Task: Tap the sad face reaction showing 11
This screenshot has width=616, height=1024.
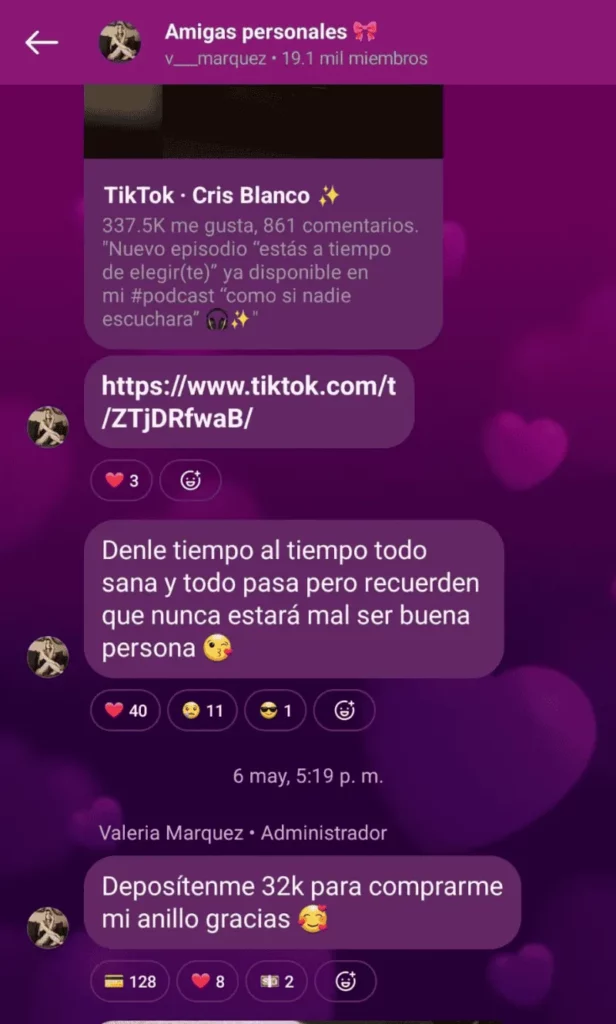Action: coord(201,711)
